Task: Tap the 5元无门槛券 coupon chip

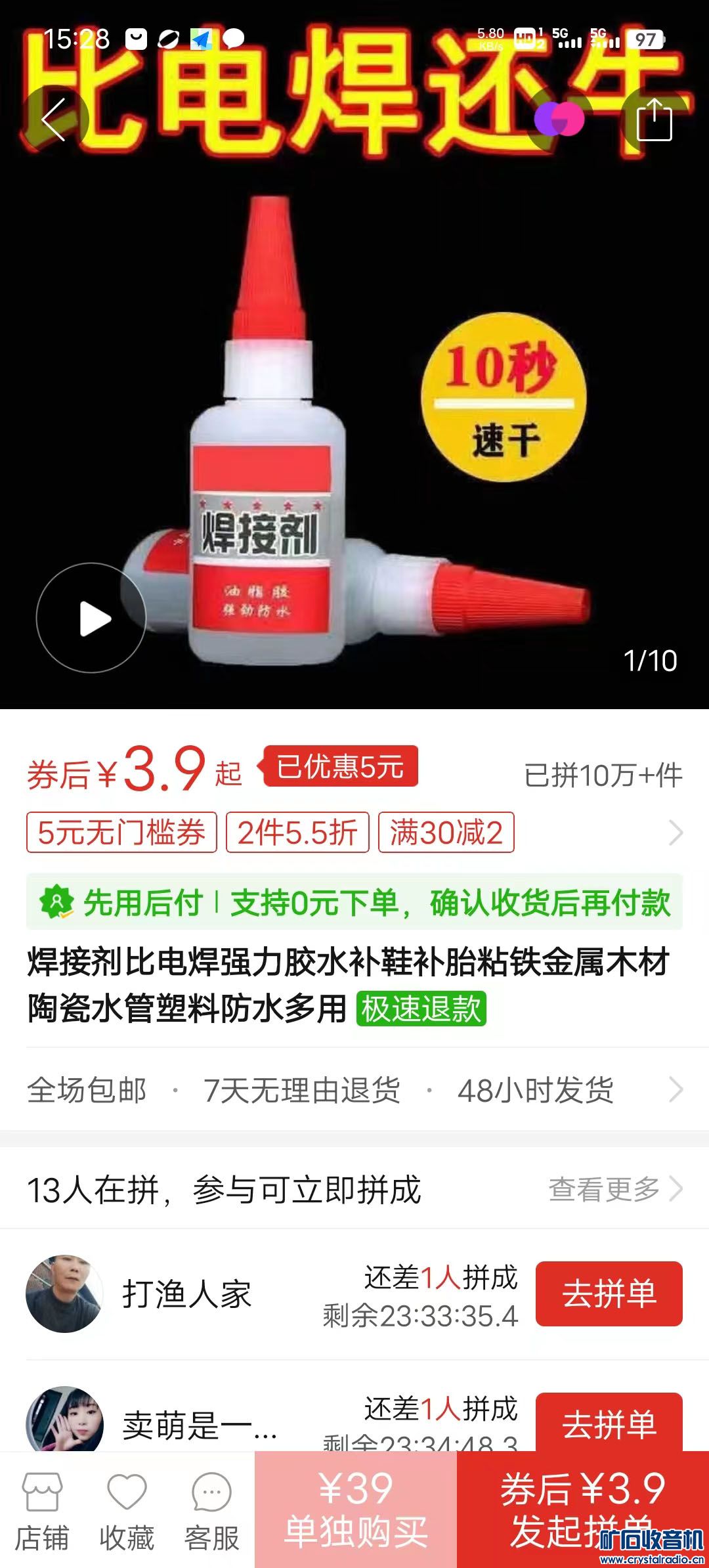Action: [121, 833]
